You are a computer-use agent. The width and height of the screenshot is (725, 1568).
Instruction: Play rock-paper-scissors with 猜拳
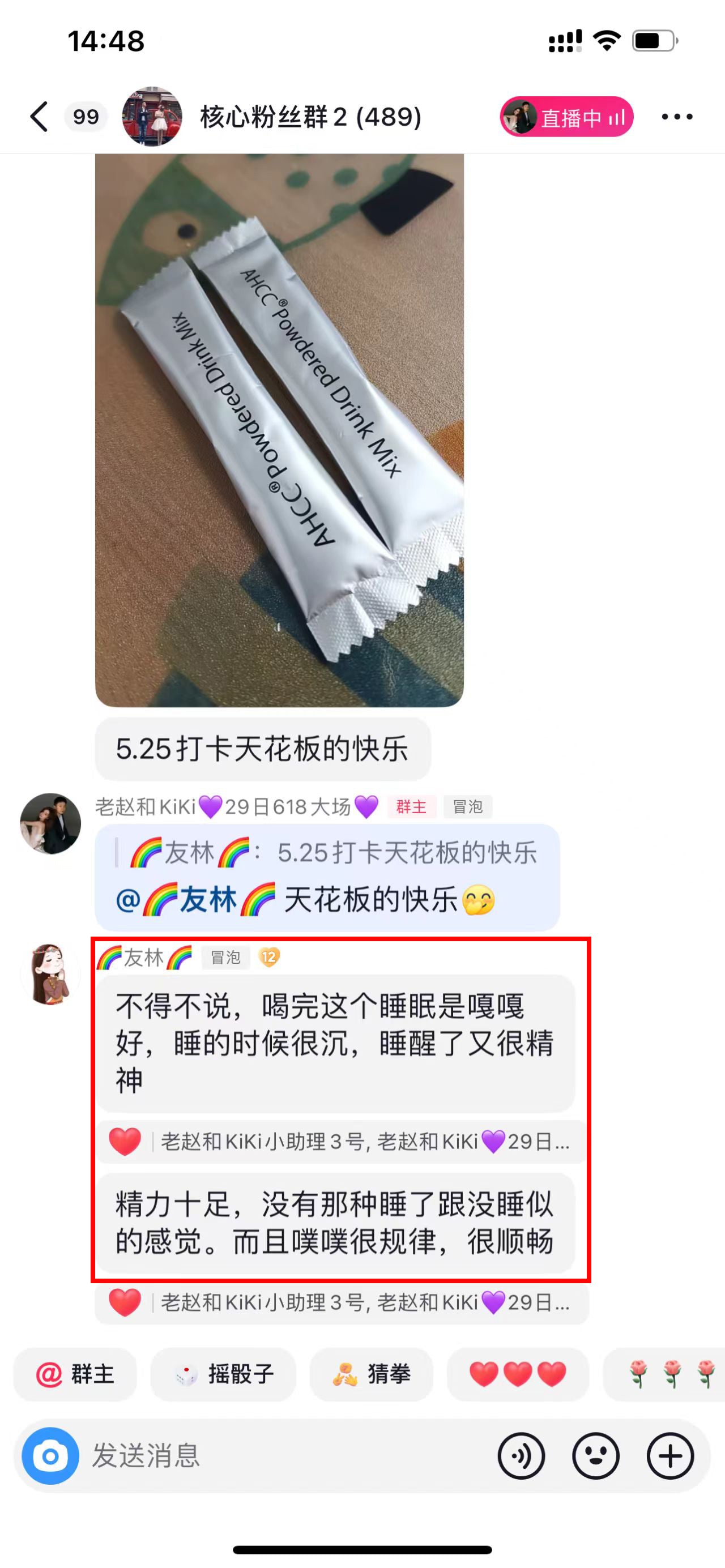click(372, 1374)
